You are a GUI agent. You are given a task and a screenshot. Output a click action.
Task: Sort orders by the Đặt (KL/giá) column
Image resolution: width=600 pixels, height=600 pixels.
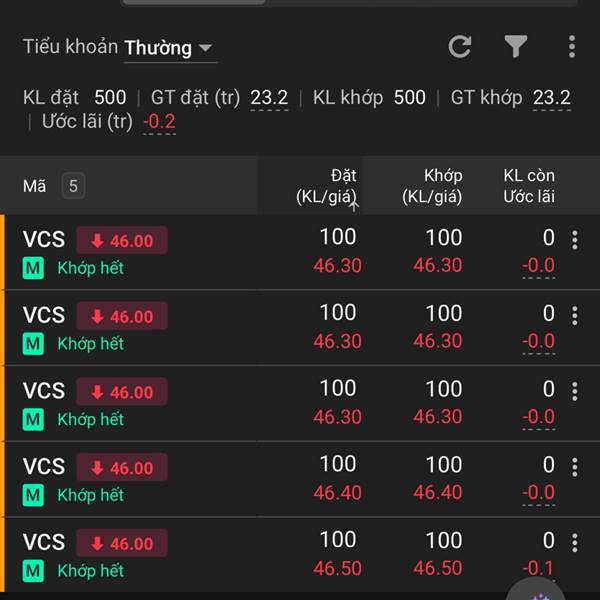pos(330,186)
